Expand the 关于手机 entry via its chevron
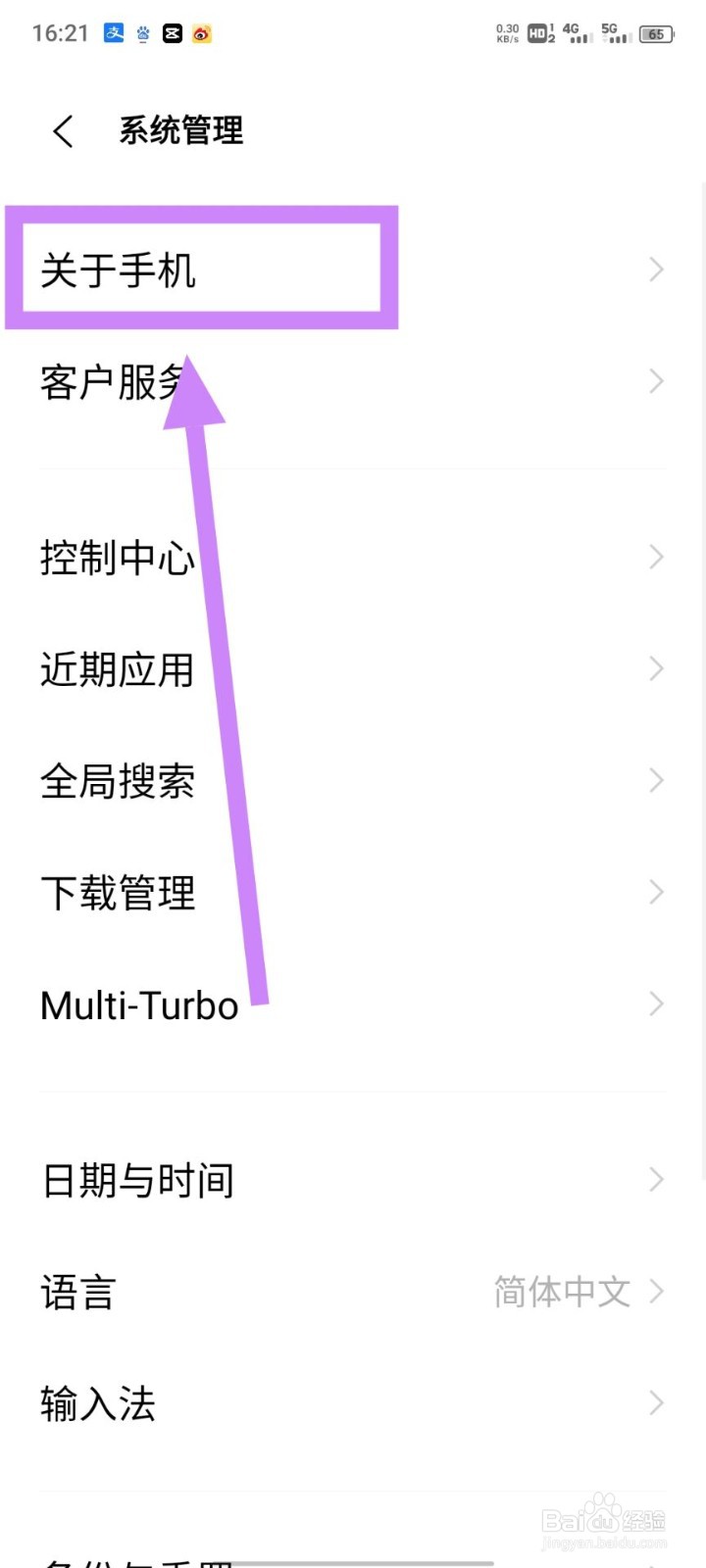The width and height of the screenshot is (706, 1568). pyautogui.click(x=655, y=270)
